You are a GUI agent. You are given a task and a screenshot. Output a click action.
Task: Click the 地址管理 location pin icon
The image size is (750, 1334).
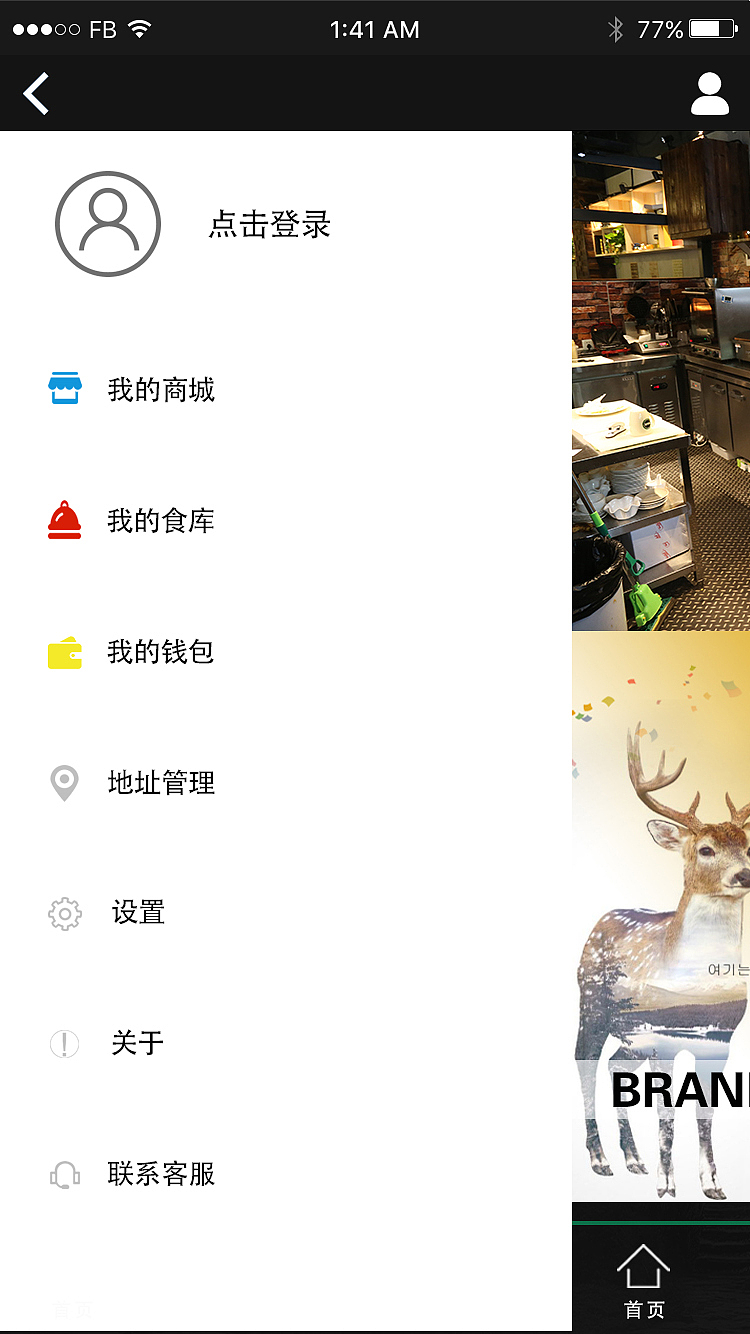pos(64,784)
